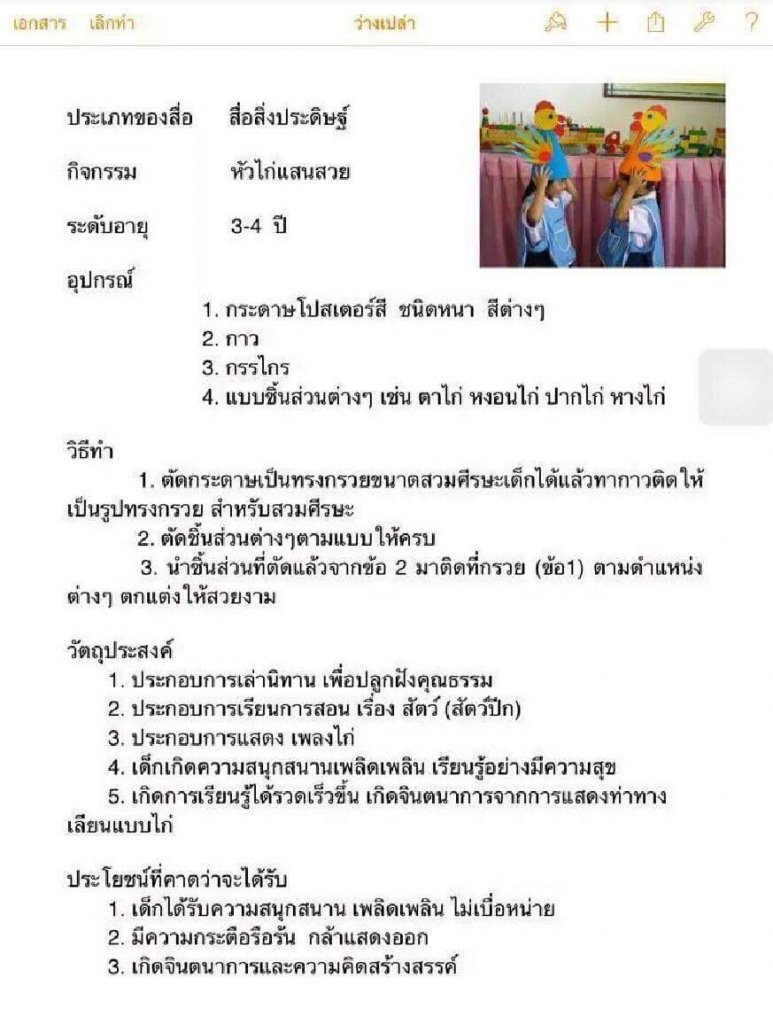Open the format paintbrush panel

[556, 22]
